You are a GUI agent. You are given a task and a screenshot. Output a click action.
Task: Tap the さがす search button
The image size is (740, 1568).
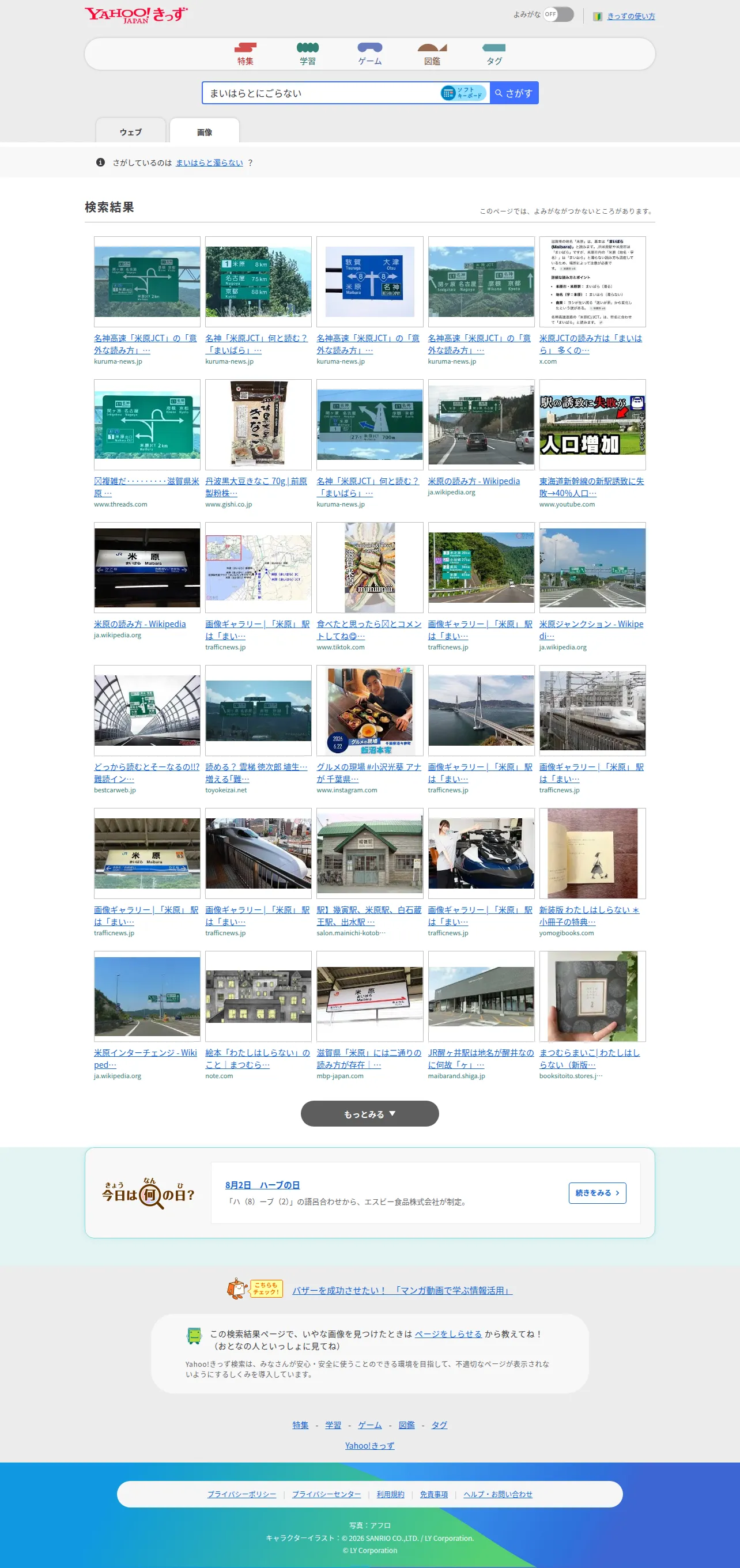pyautogui.click(x=514, y=93)
